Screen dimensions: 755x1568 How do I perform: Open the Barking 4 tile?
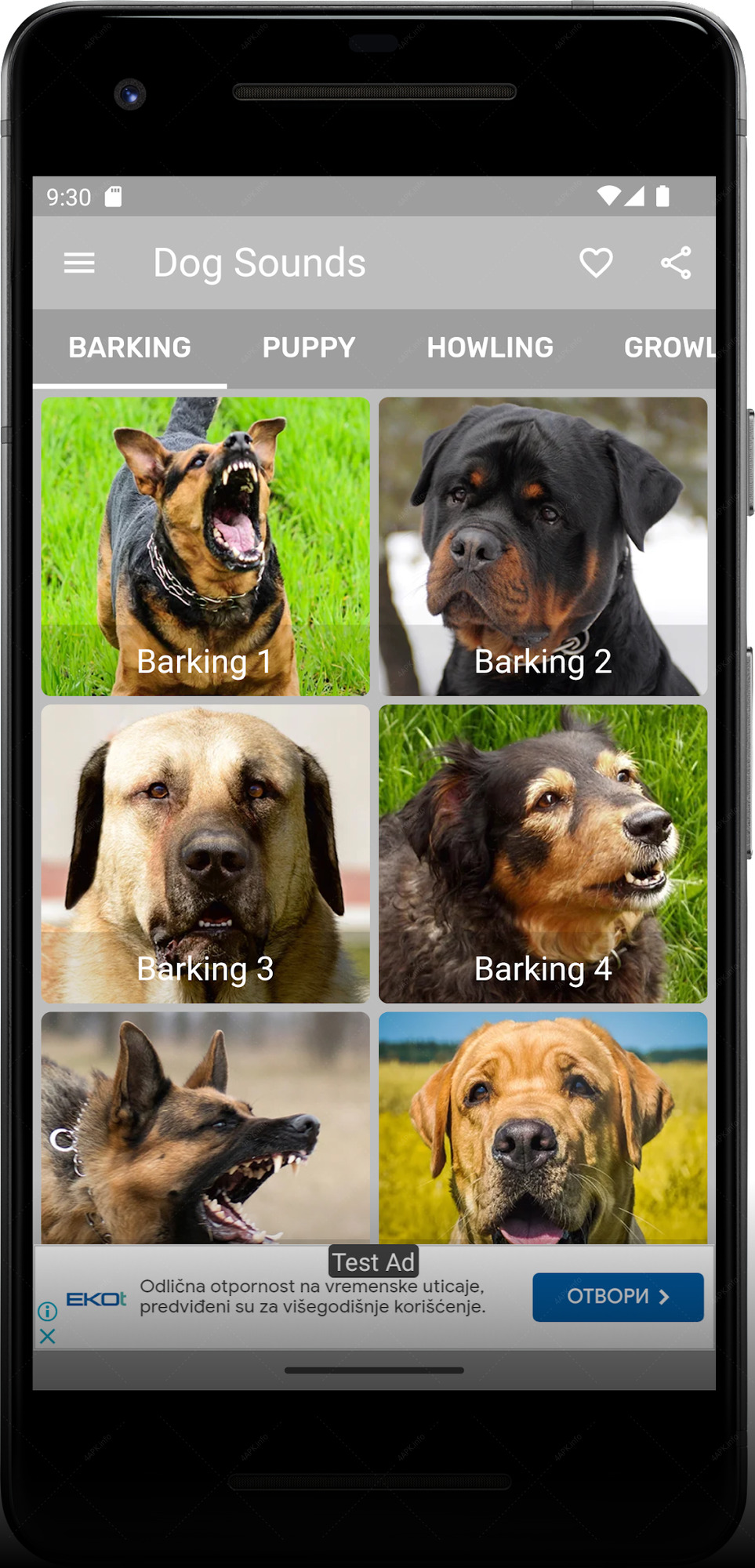pyautogui.click(x=543, y=854)
